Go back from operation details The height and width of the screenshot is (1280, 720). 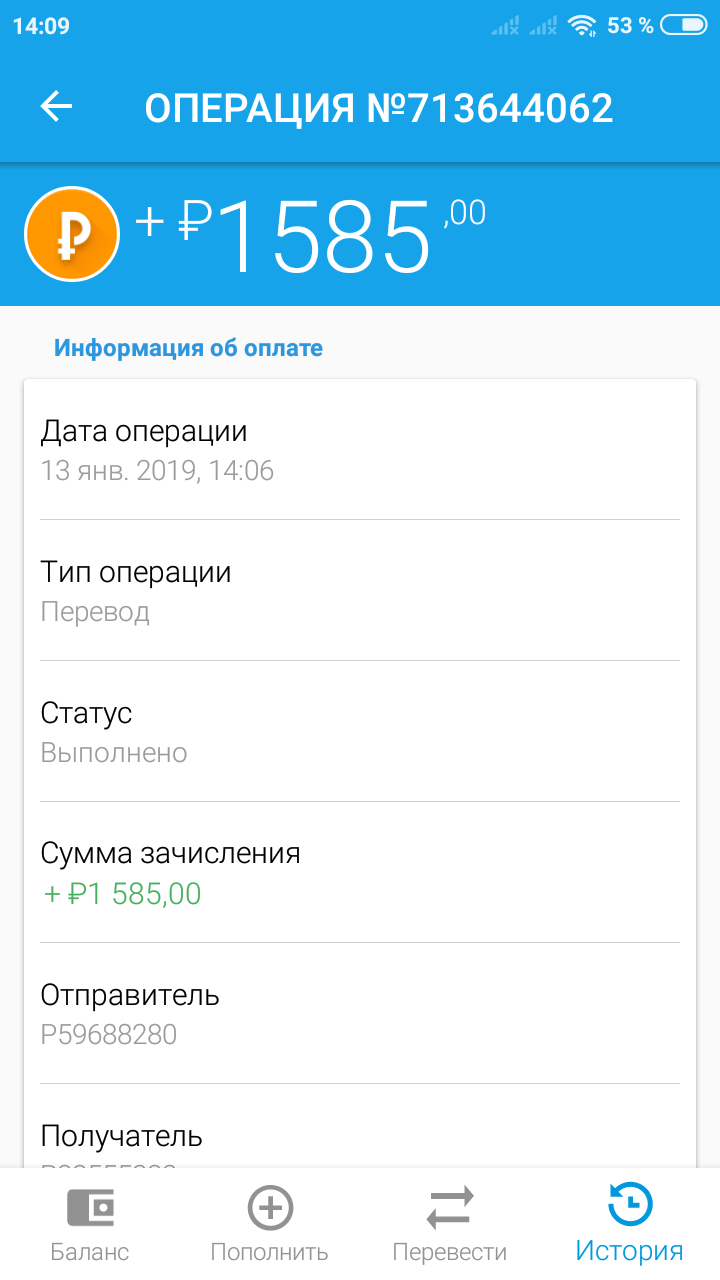[x=57, y=107]
